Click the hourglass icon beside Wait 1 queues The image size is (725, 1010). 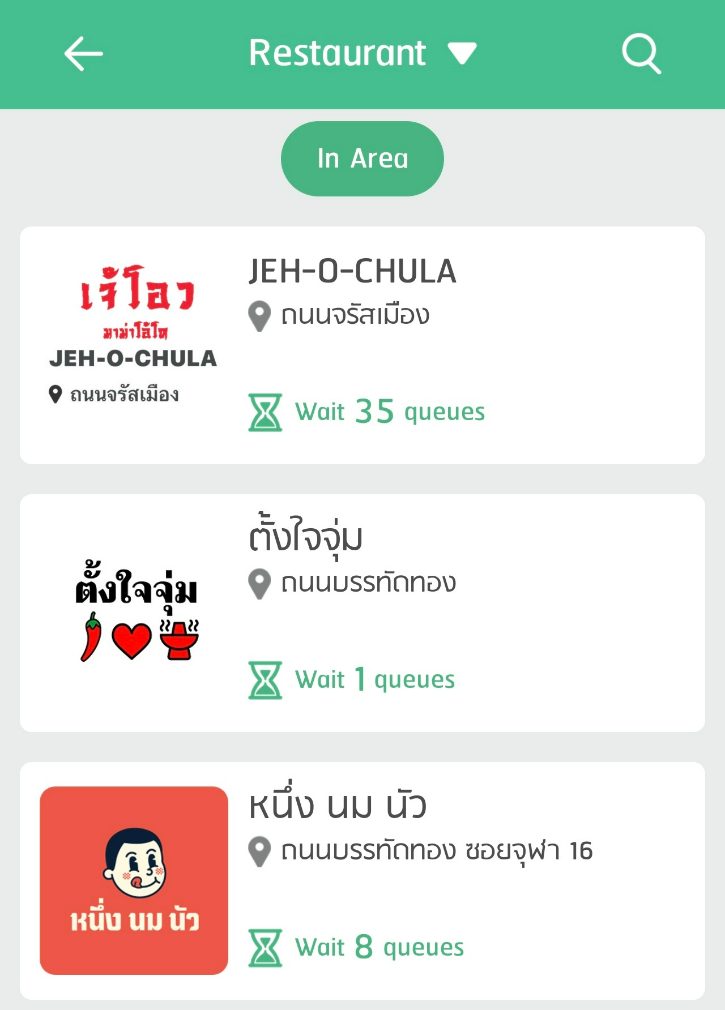pyautogui.click(x=263, y=679)
